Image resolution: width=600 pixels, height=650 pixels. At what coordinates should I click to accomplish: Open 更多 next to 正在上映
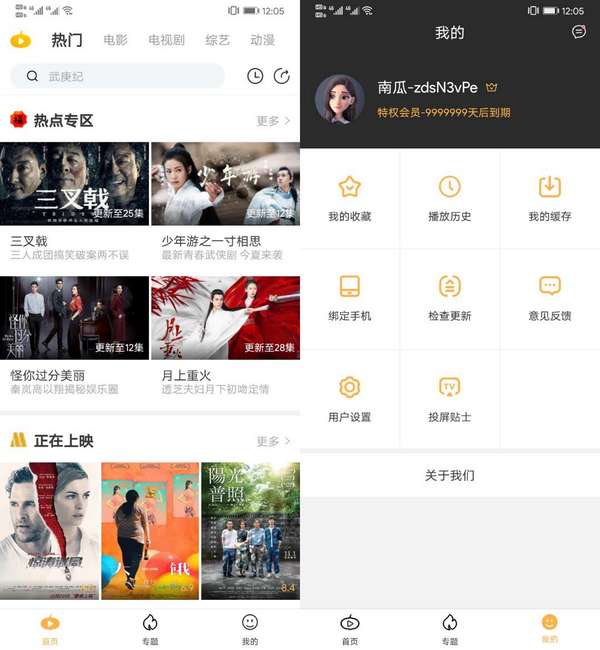273,441
